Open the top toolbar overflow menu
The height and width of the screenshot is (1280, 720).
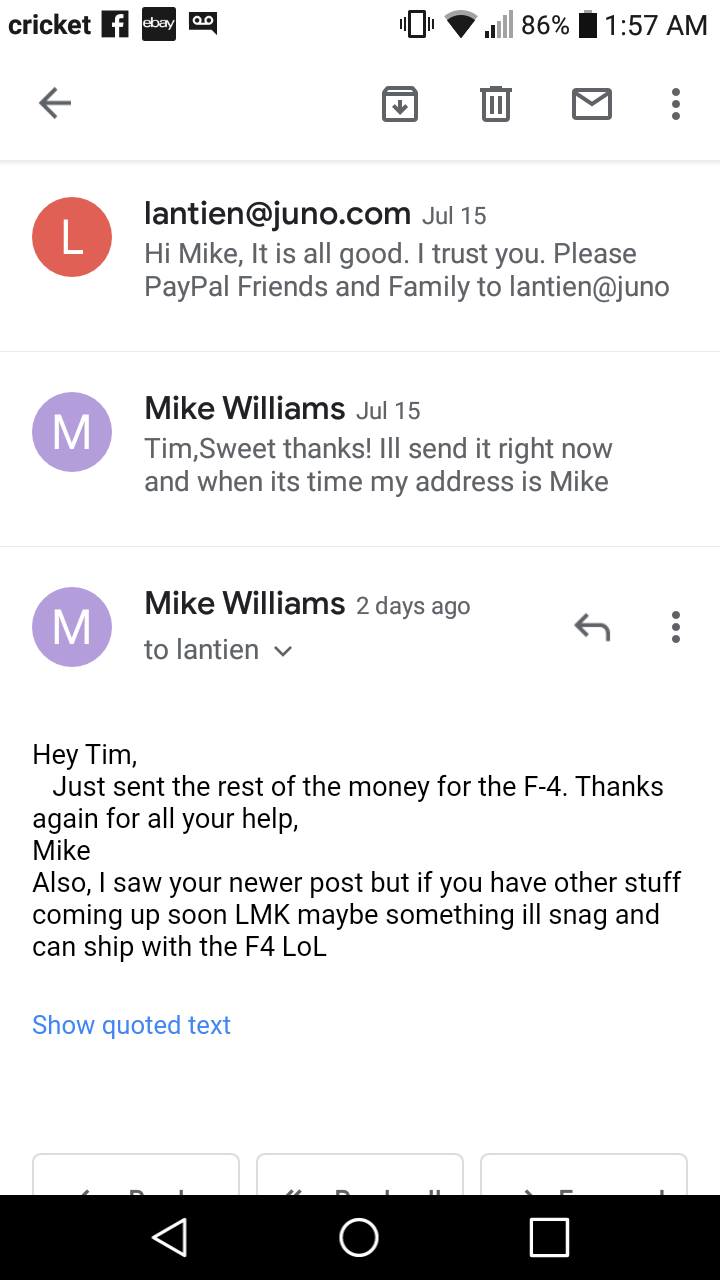tap(676, 104)
